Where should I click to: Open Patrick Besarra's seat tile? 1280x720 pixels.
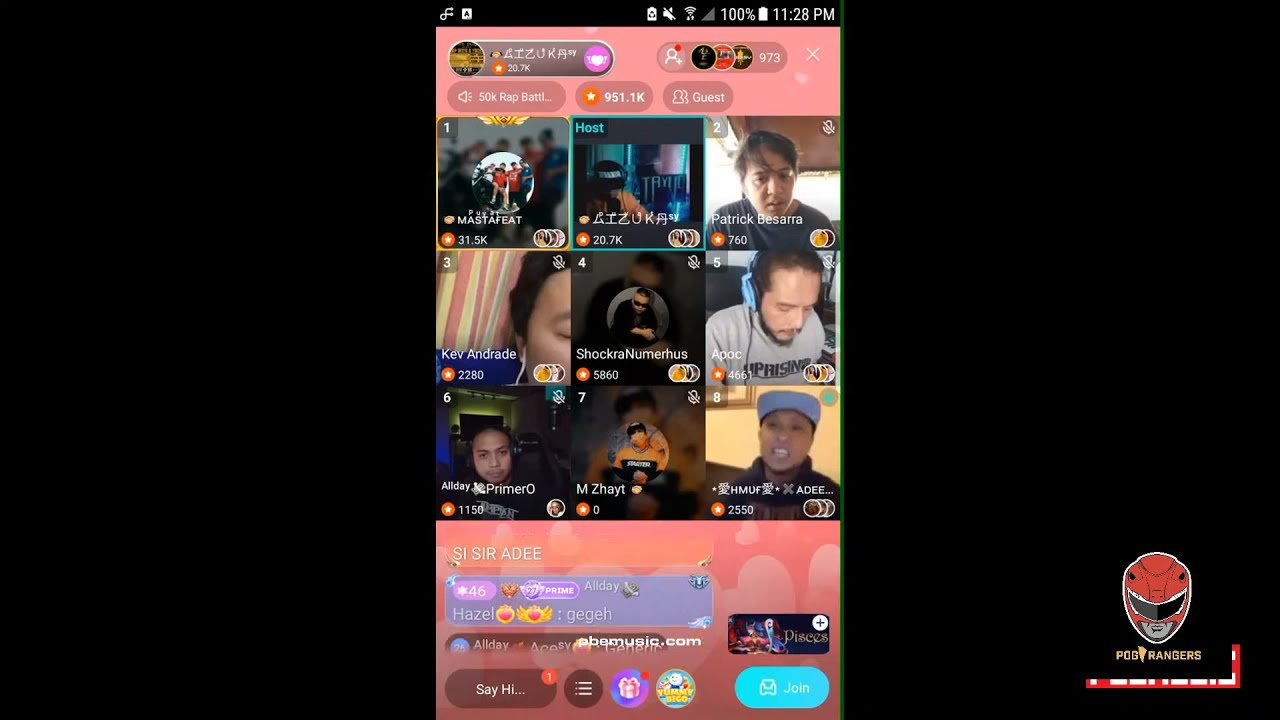pyautogui.click(x=772, y=182)
